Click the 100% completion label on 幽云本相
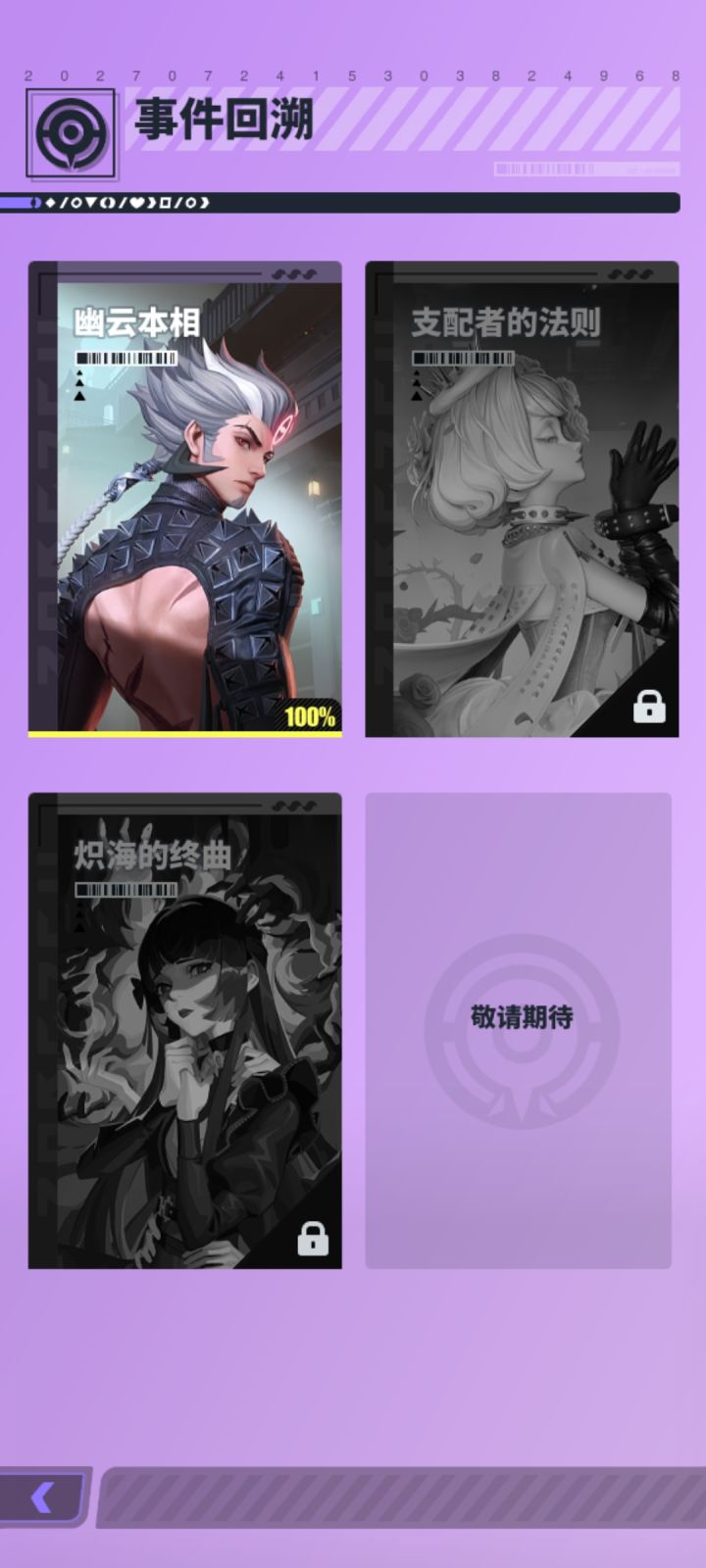706x1568 pixels. point(309,715)
